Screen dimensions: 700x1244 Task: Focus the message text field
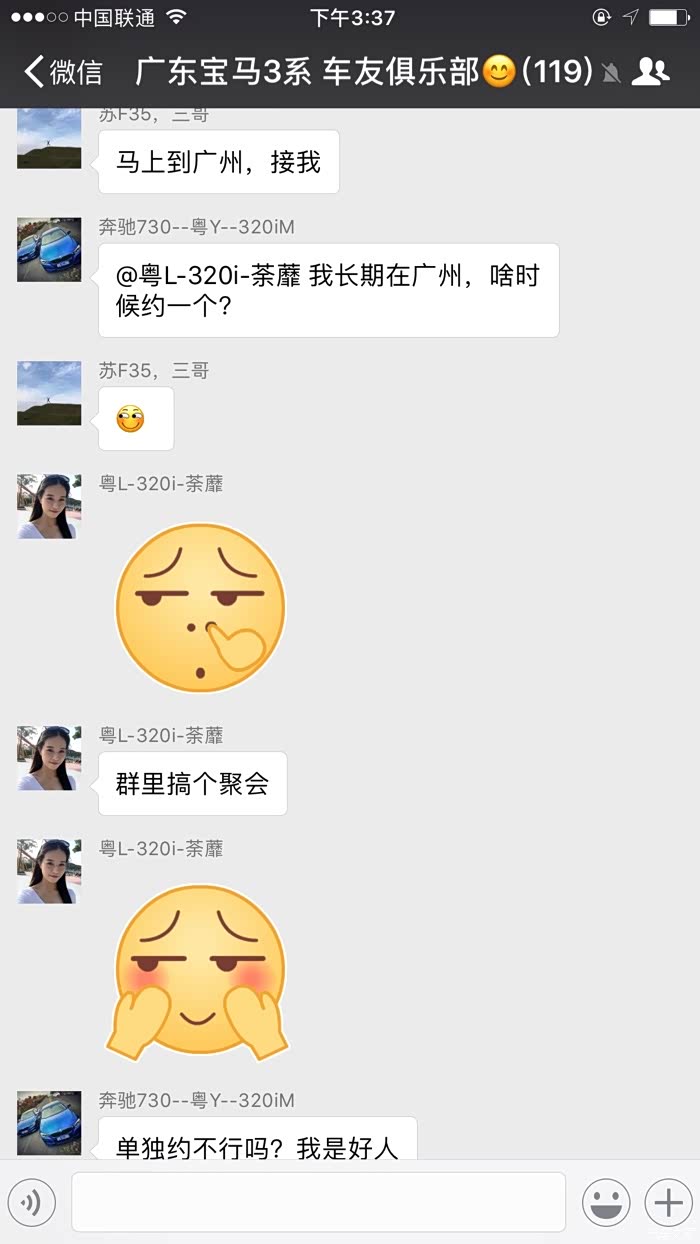318,1202
